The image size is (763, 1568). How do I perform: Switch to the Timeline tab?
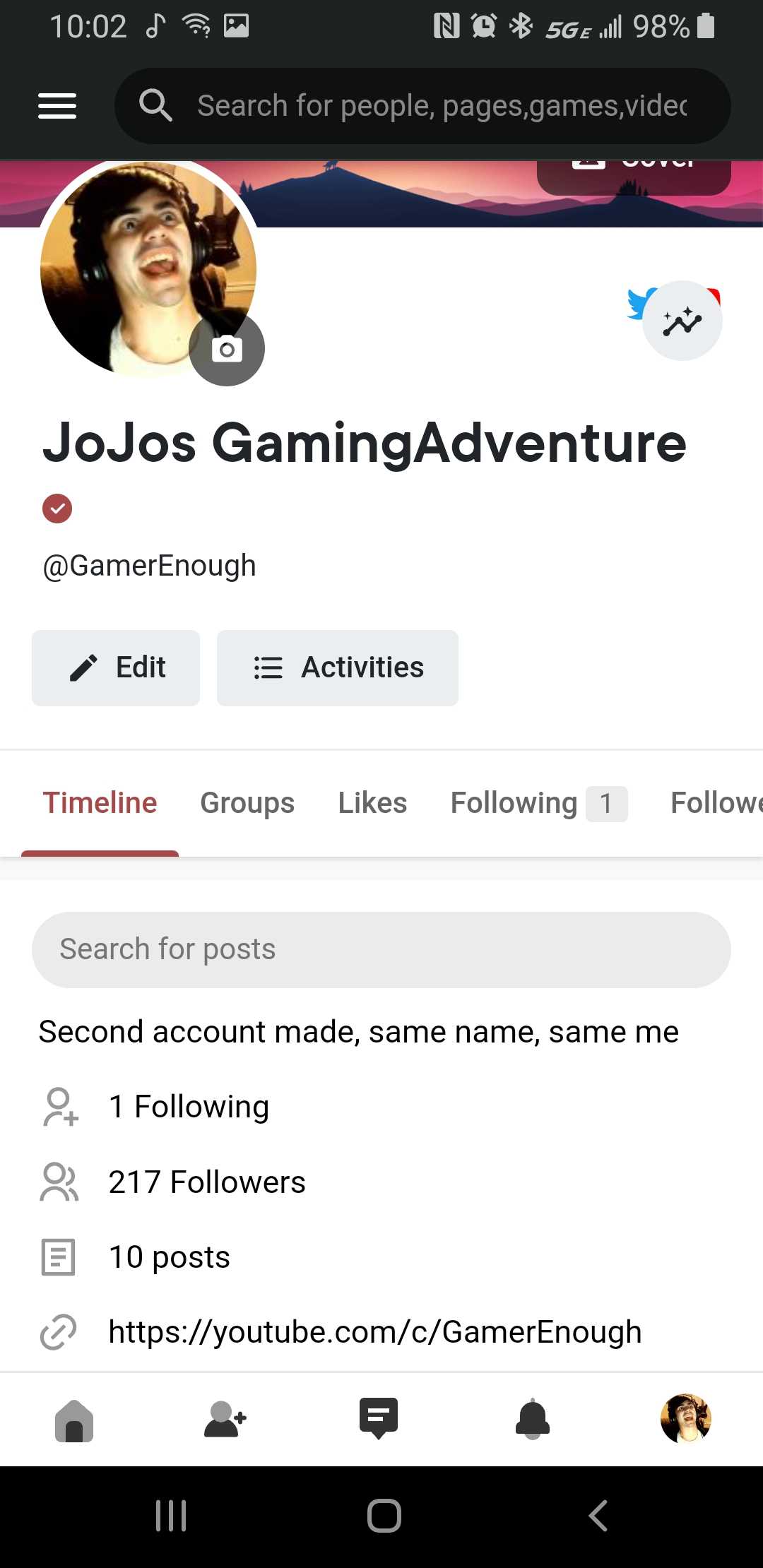pos(100,803)
